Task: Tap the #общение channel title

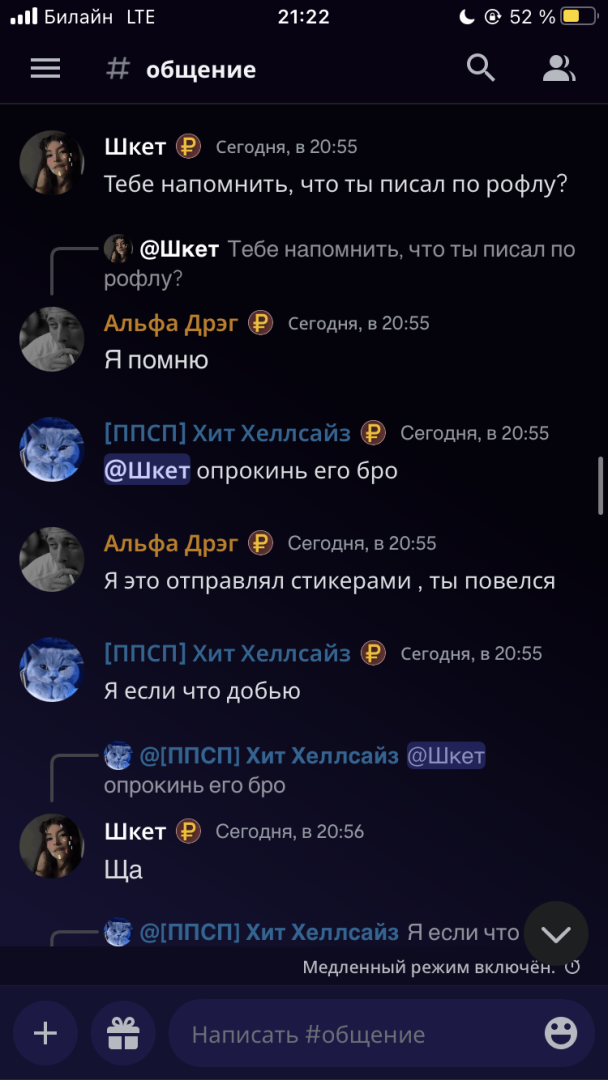Action: tap(200, 70)
